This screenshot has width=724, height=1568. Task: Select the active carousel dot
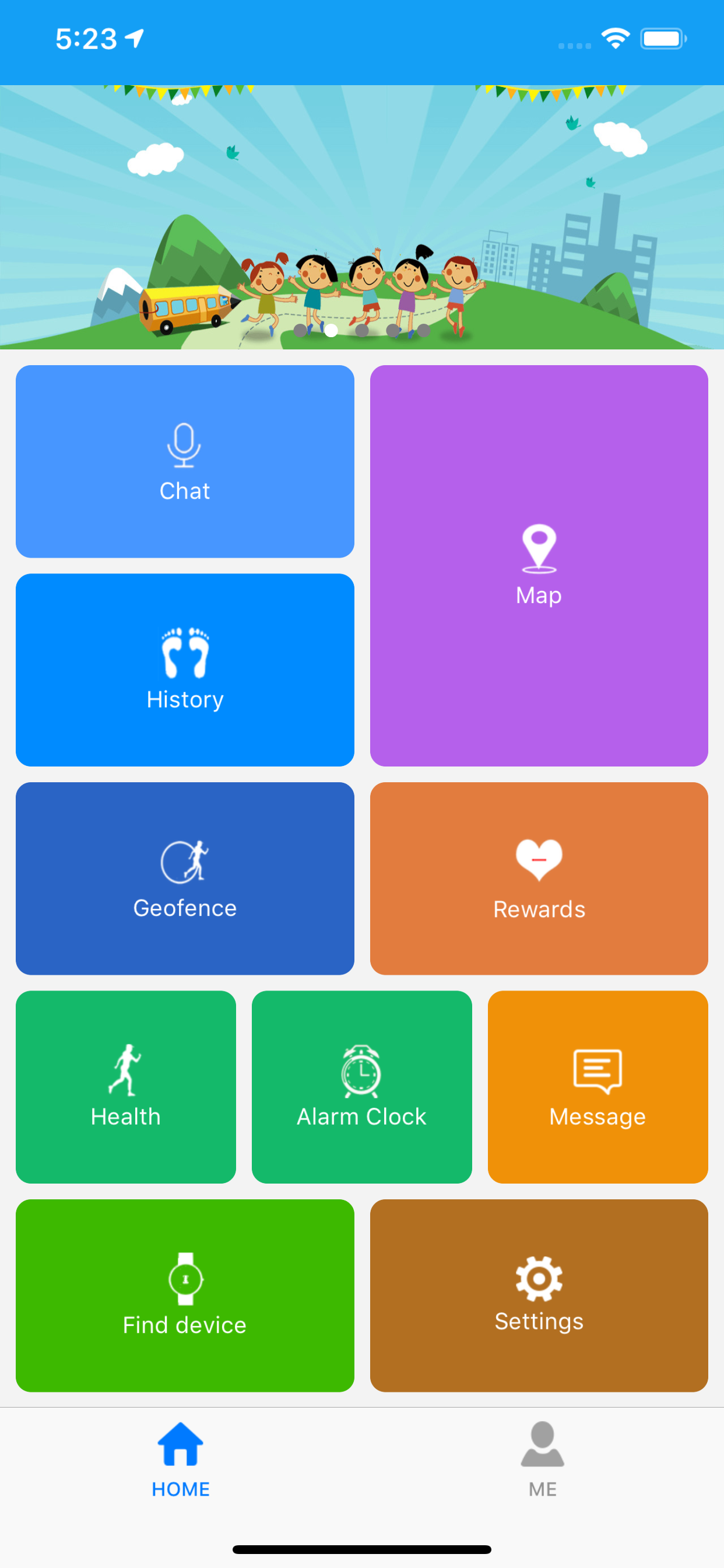332,330
